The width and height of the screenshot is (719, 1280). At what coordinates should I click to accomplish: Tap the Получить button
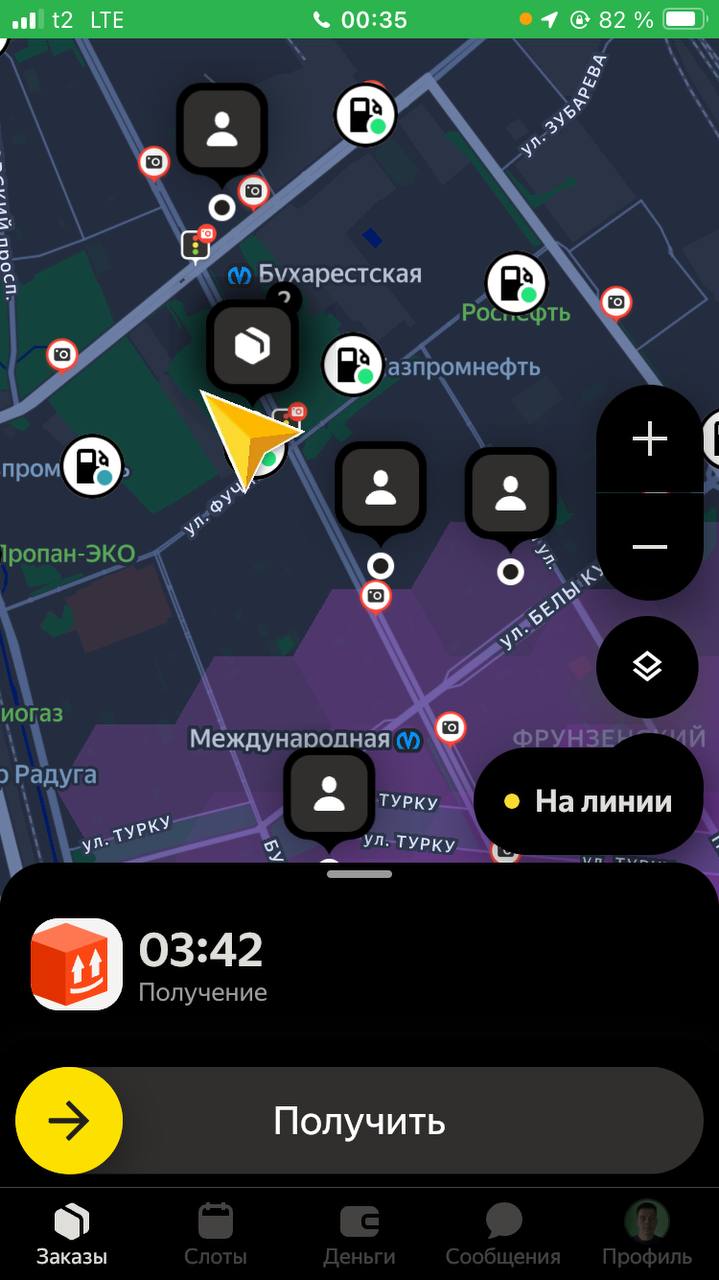(x=360, y=1121)
